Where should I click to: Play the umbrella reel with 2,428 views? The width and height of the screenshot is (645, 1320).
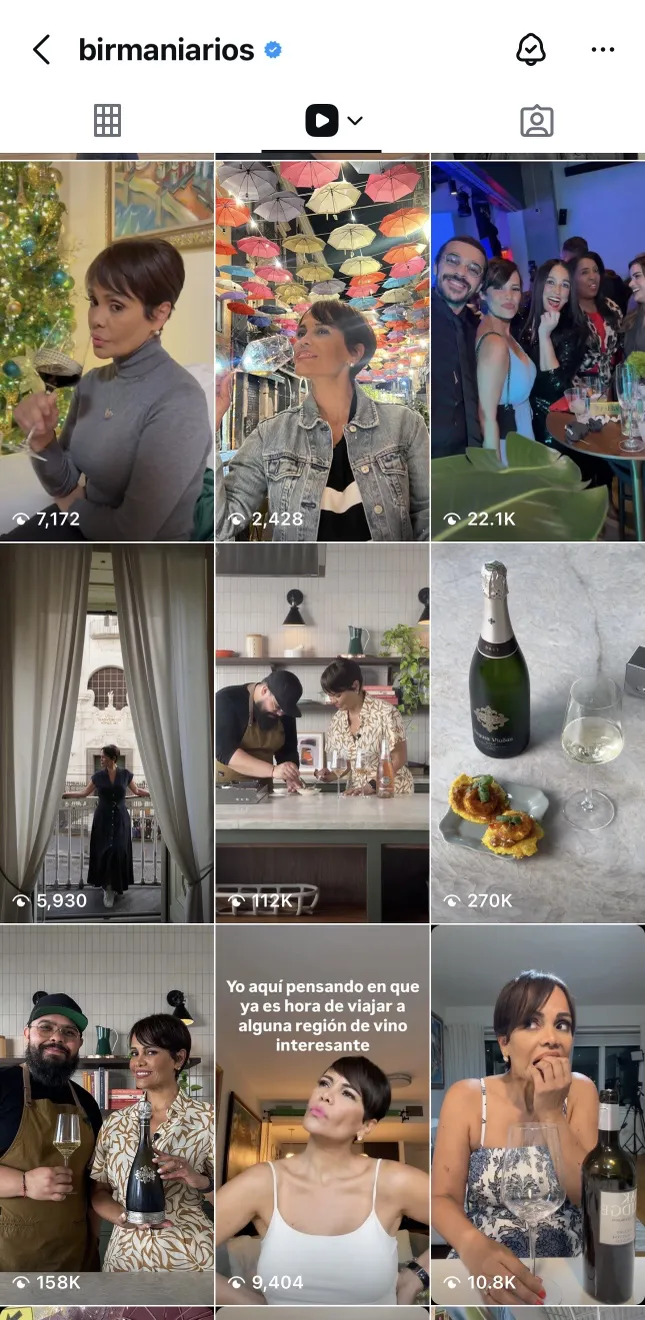322,350
